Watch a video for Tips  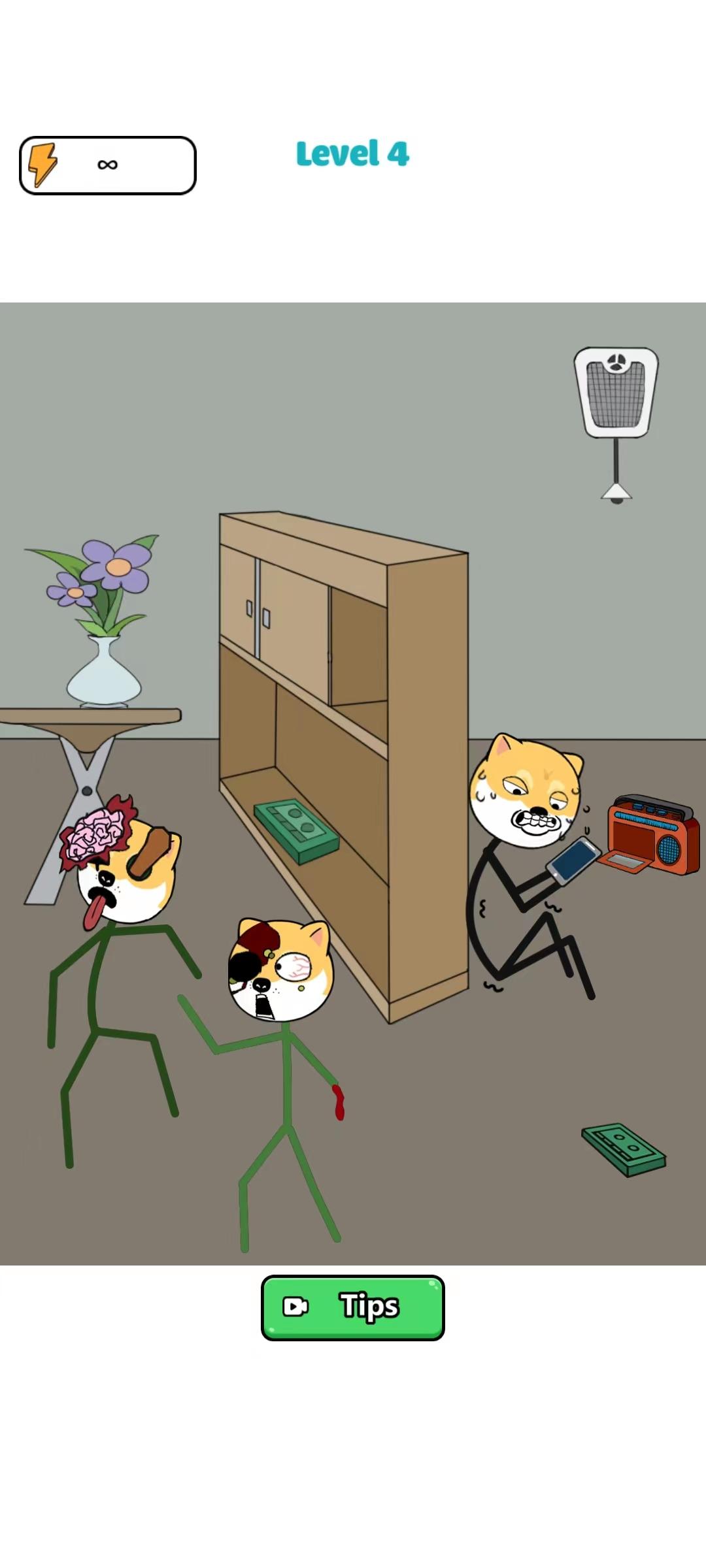[352, 1307]
